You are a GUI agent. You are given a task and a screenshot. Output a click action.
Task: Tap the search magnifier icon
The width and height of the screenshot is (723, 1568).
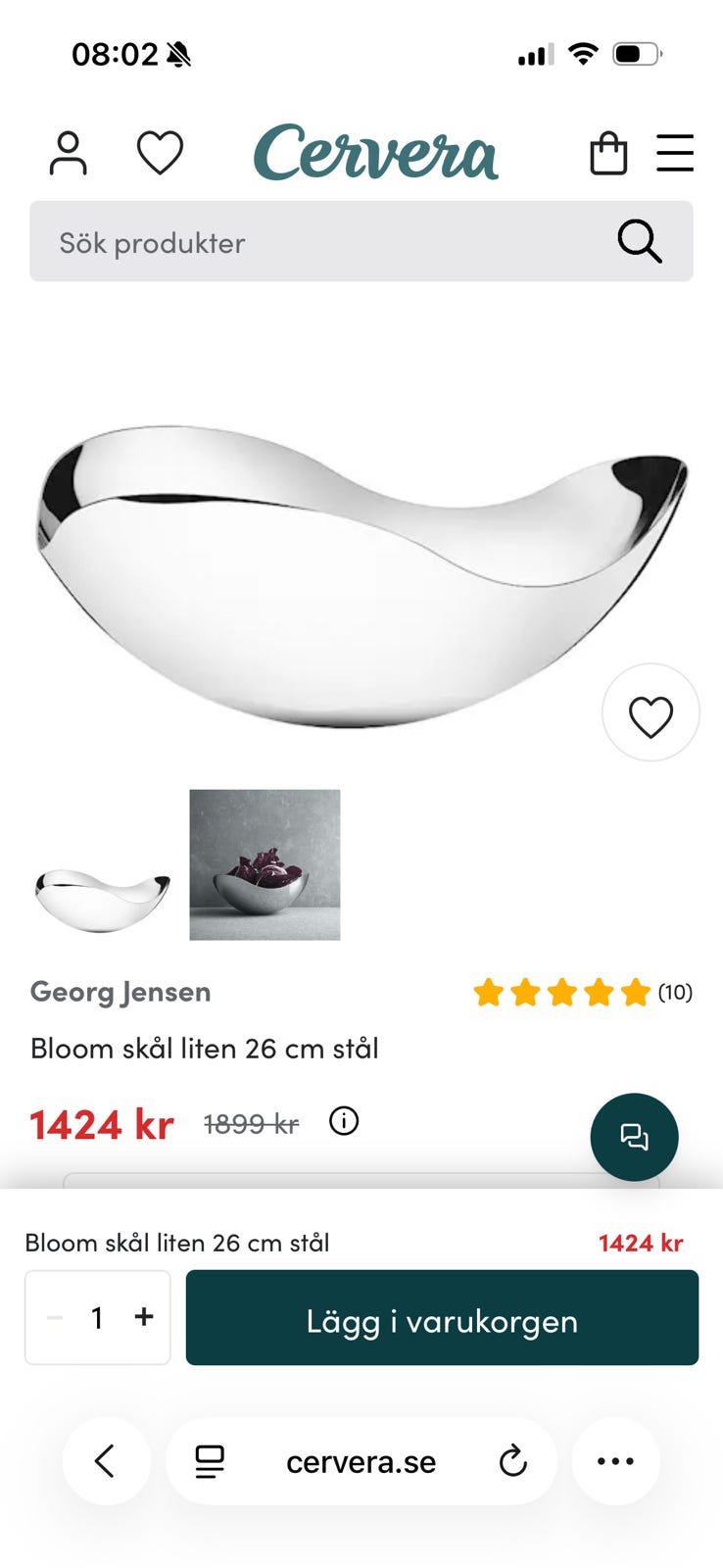pos(642,241)
